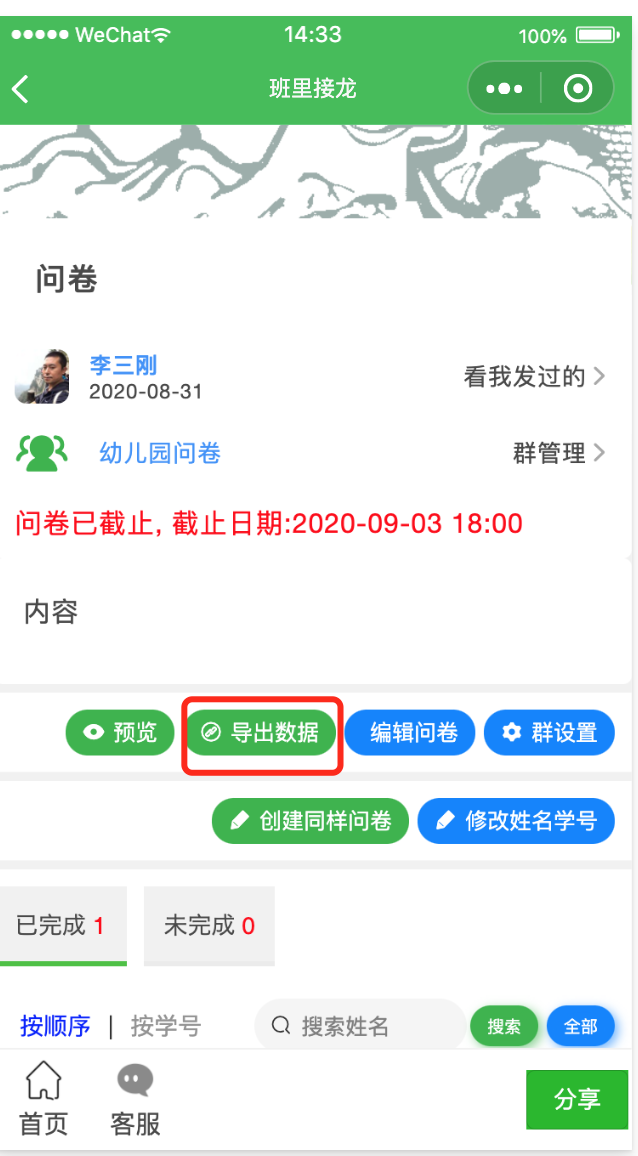
Task: Tap 创建同样问卷 button
Action: [x=310, y=821]
